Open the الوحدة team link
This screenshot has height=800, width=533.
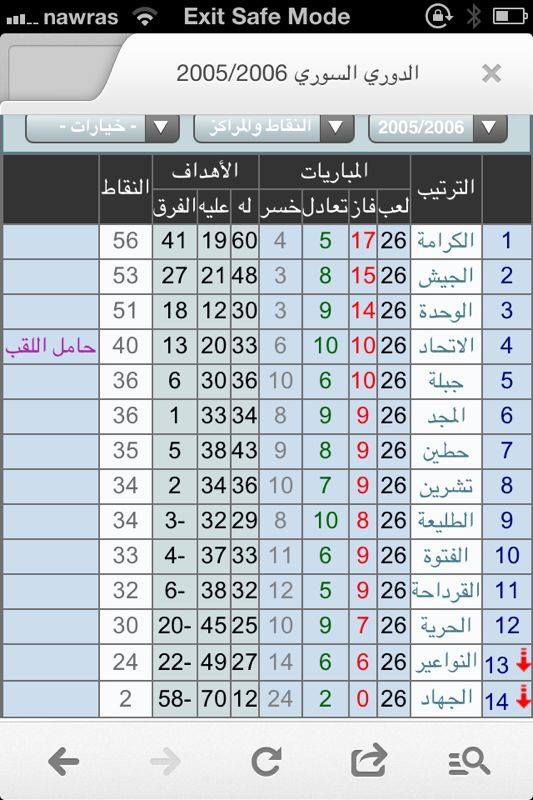[446, 311]
